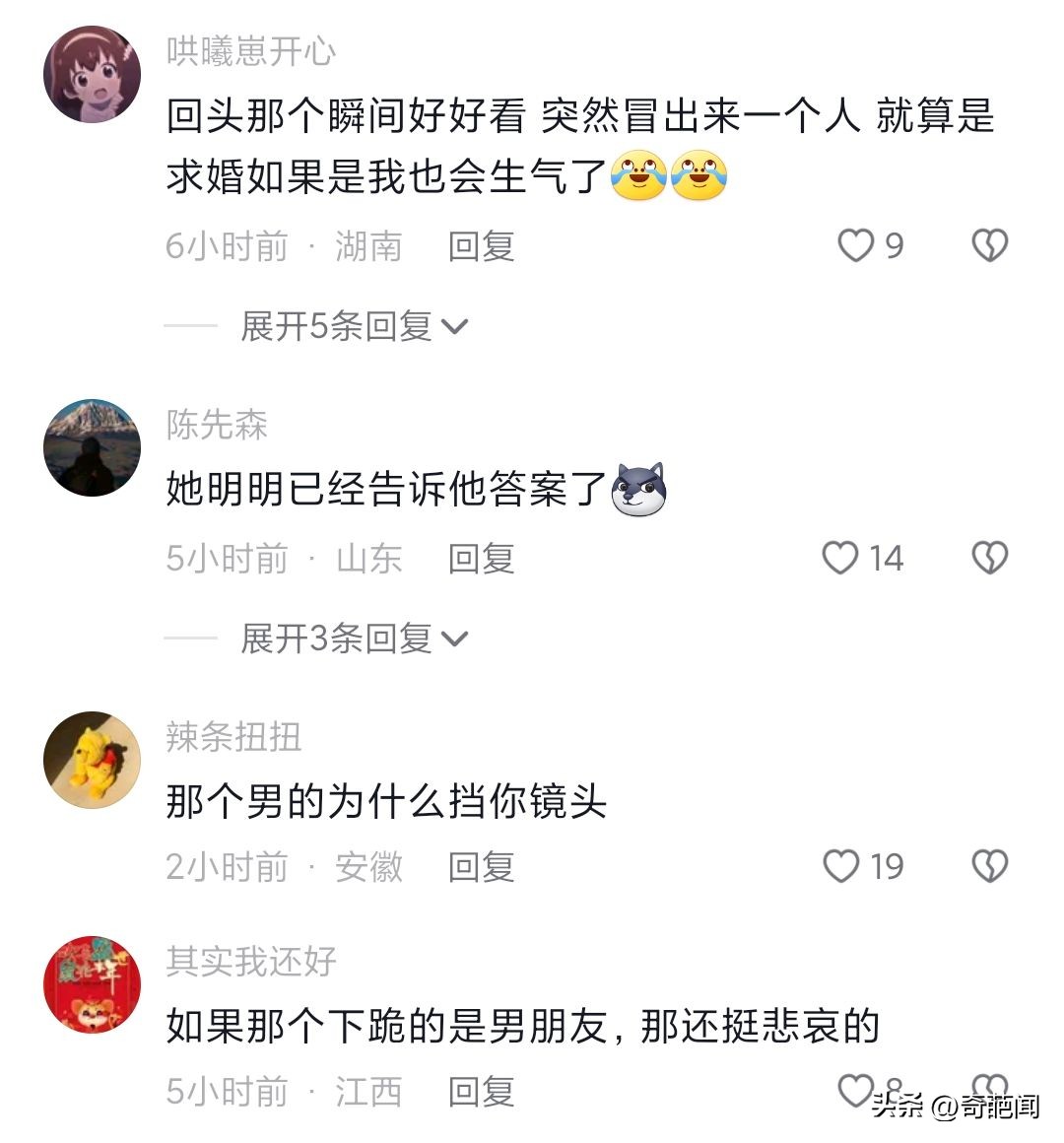
Task: Click the location tag 湖南
Action: (369, 246)
